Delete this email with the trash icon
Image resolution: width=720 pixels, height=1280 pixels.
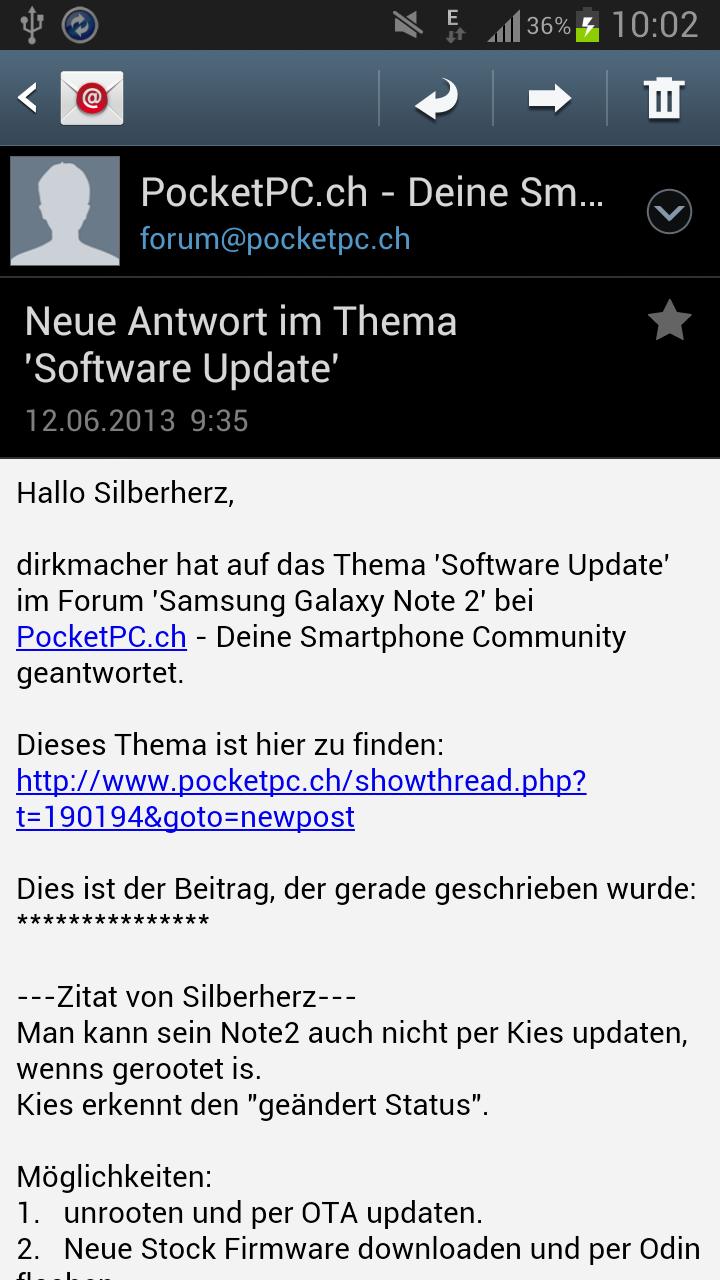tap(663, 98)
